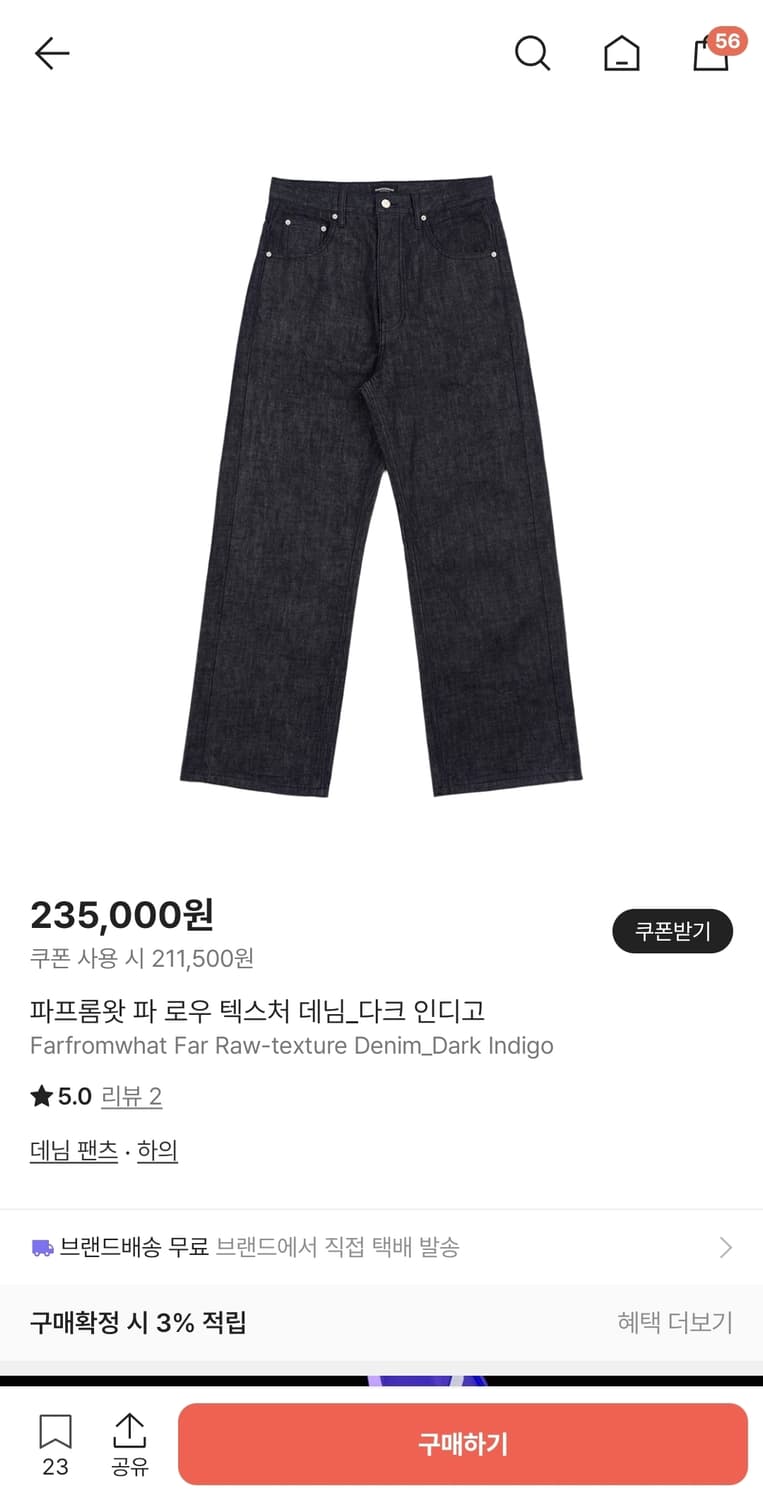
Task: Open 혜택 더보기 benefits details
Action: tap(674, 1322)
